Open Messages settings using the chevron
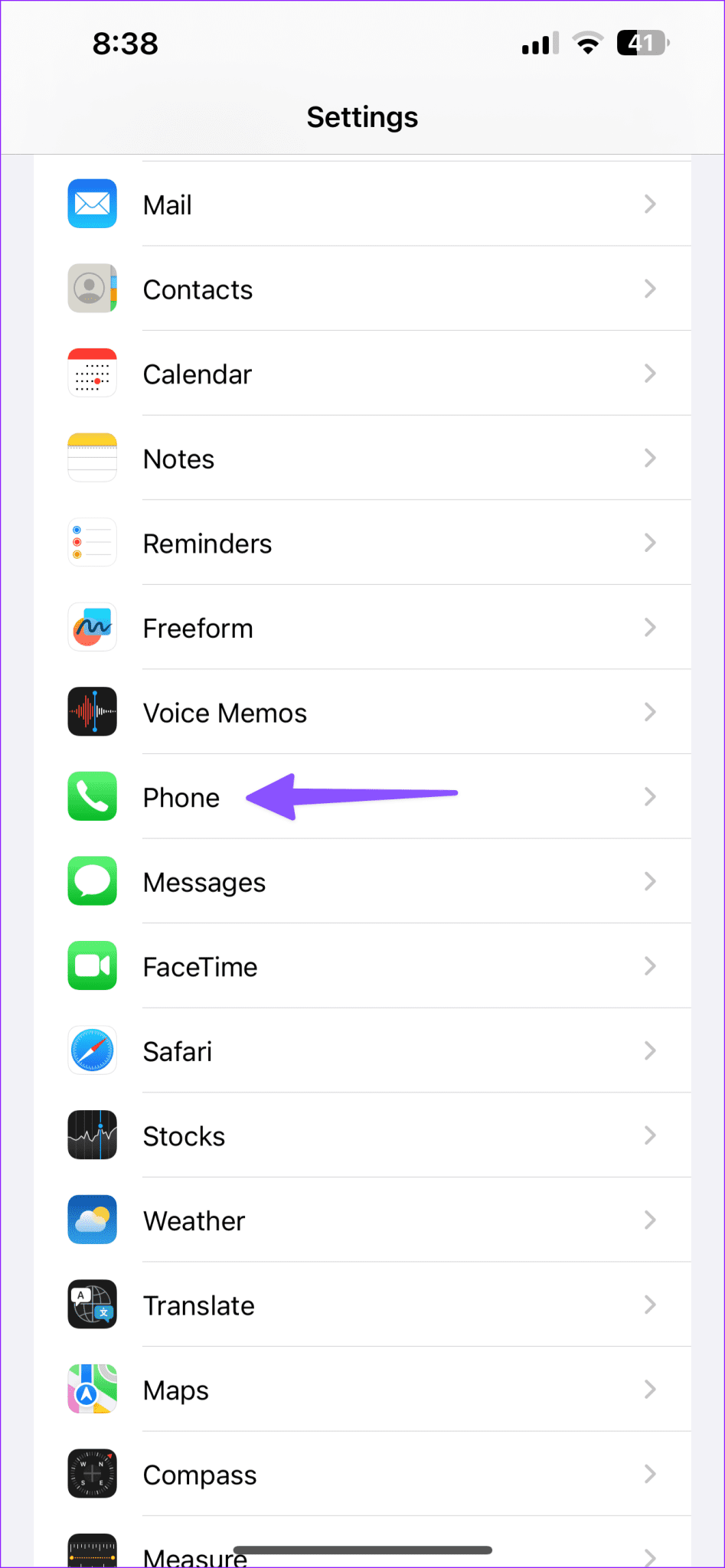Viewport: 725px width, 1568px height. point(650,881)
